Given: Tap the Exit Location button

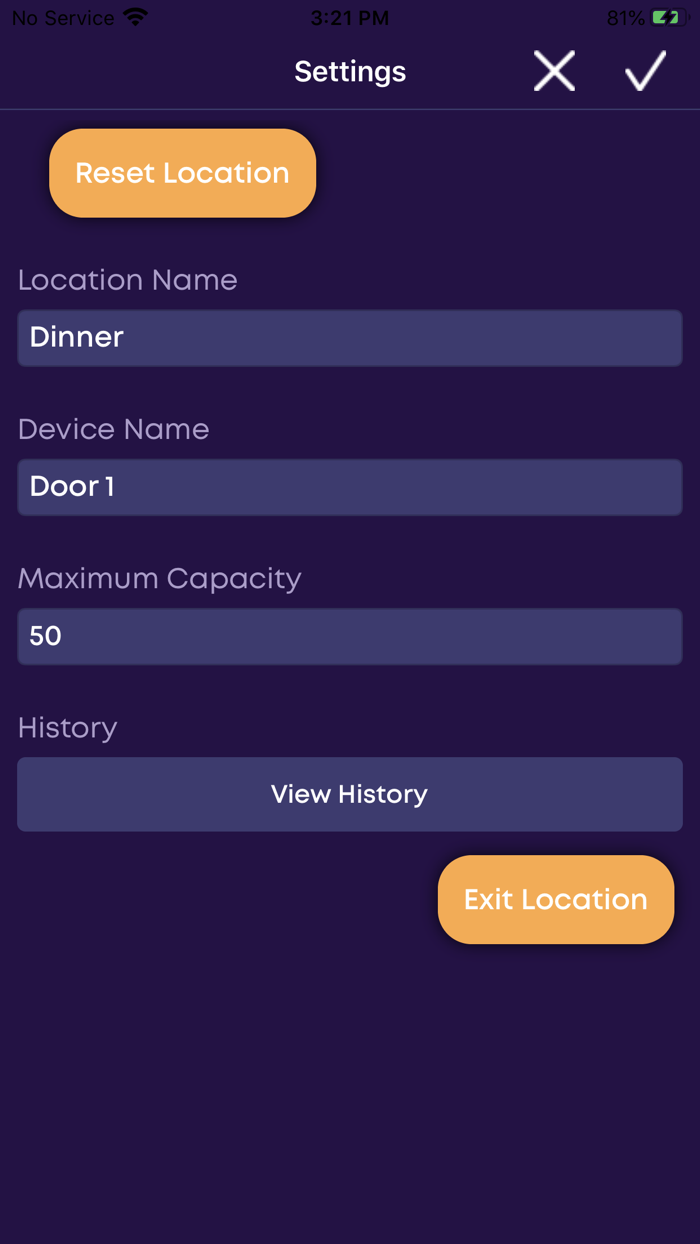Looking at the screenshot, I should pos(556,899).
